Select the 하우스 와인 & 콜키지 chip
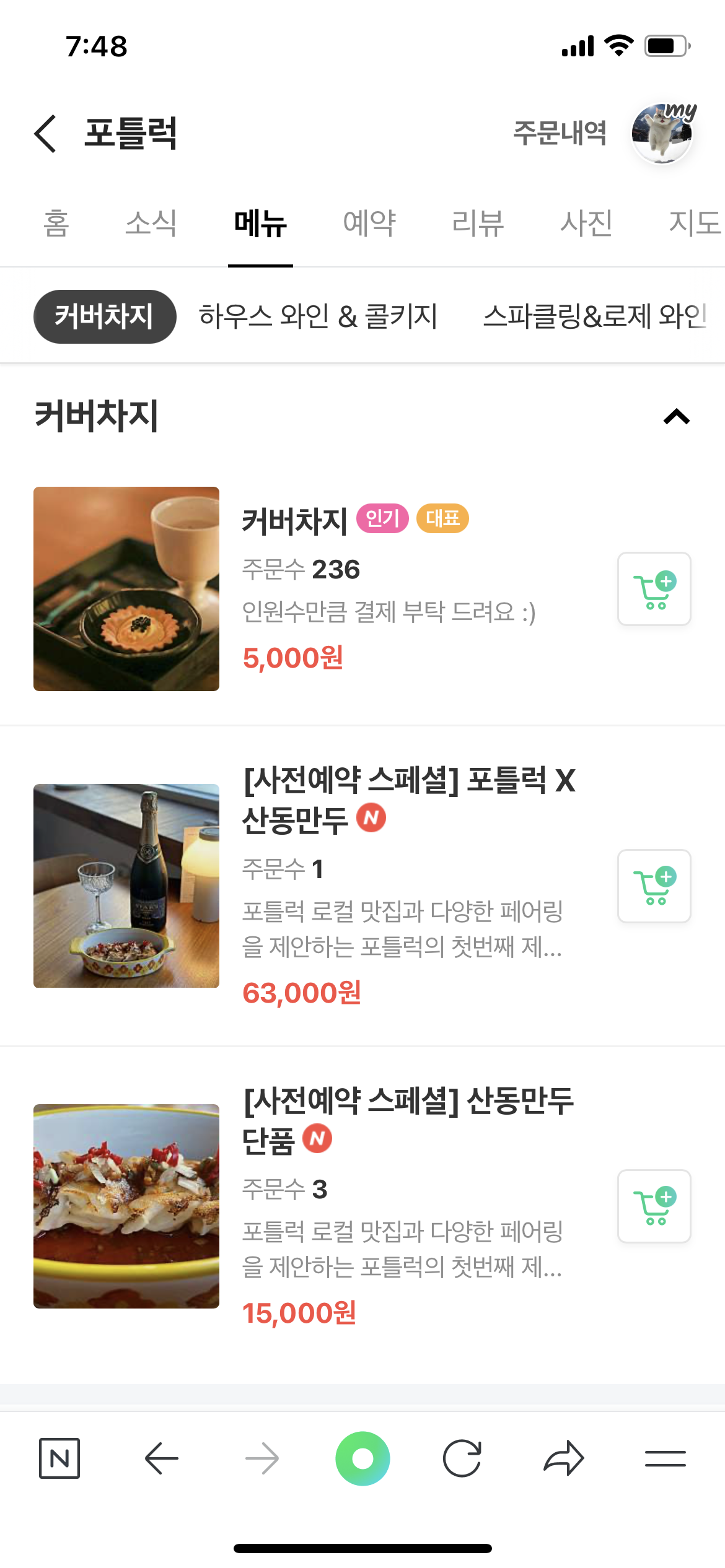The height and width of the screenshot is (1568, 725). point(318,316)
